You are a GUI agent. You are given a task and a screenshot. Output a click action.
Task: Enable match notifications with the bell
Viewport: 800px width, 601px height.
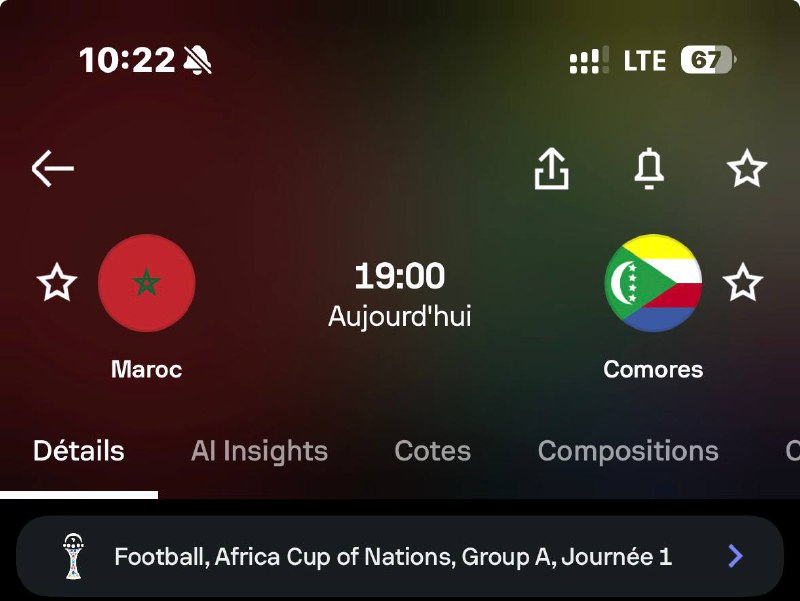649,168
